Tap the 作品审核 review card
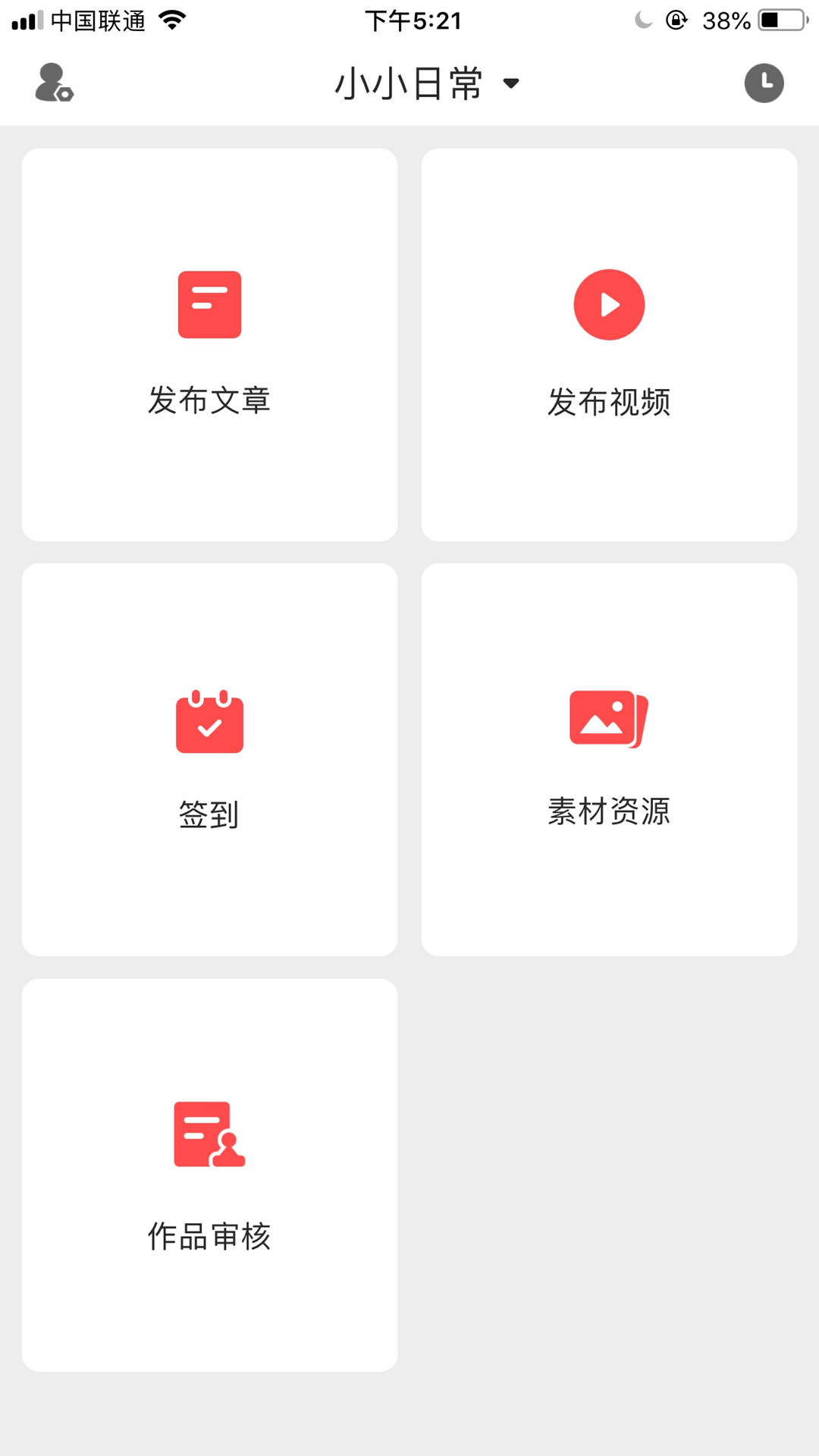Image resolution: width=819 pixels, height=1456 pixels. [x=209, y=1174]
